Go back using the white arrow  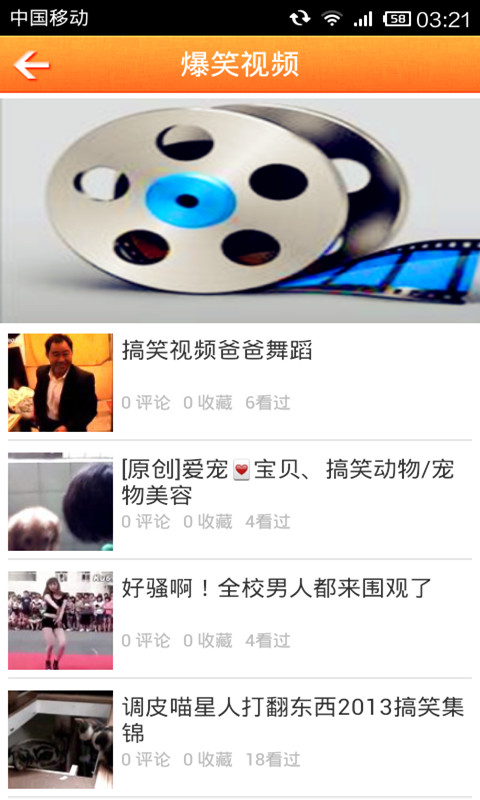[32, 65]
